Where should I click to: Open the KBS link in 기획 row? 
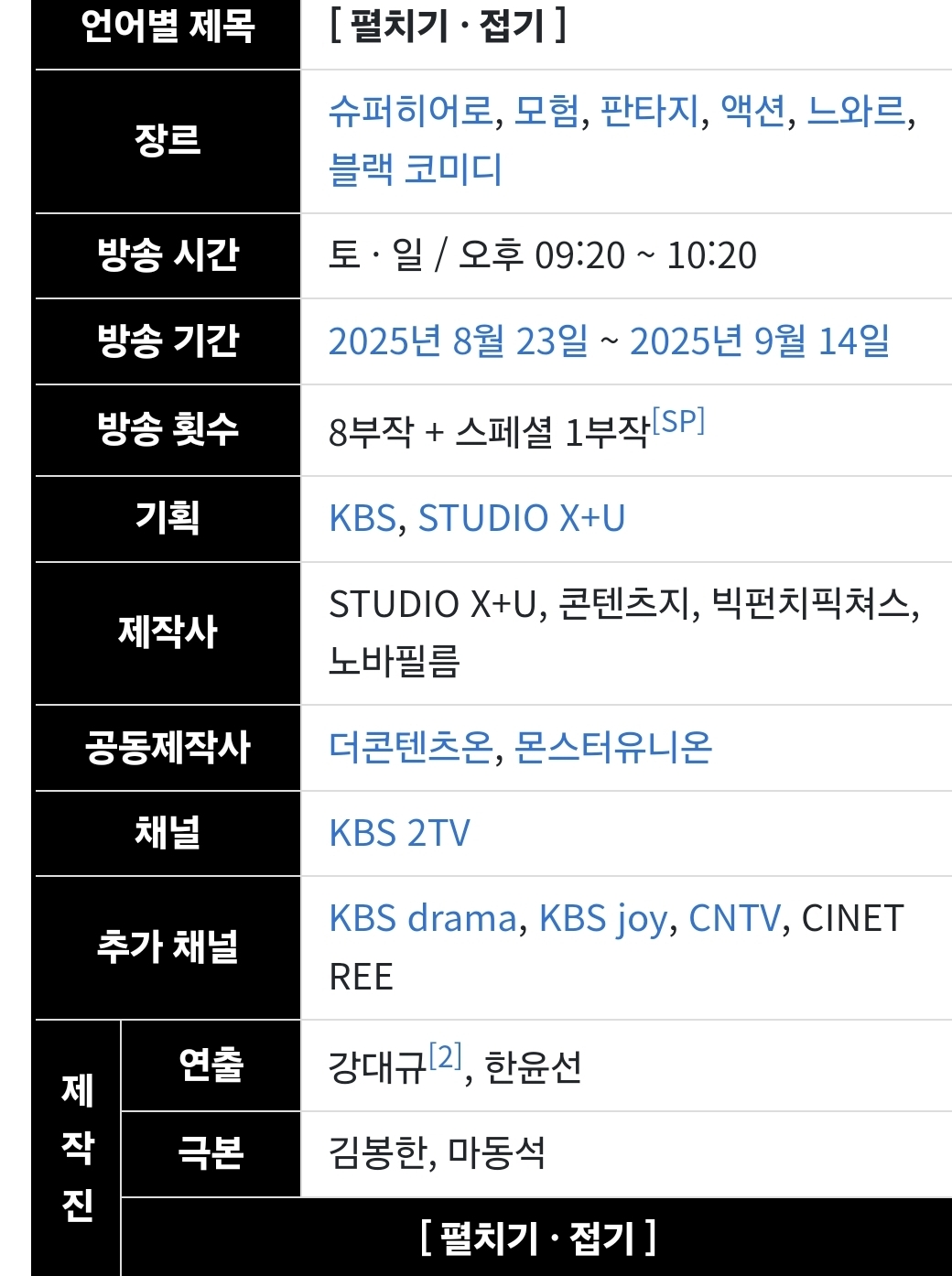coord(362,518)
